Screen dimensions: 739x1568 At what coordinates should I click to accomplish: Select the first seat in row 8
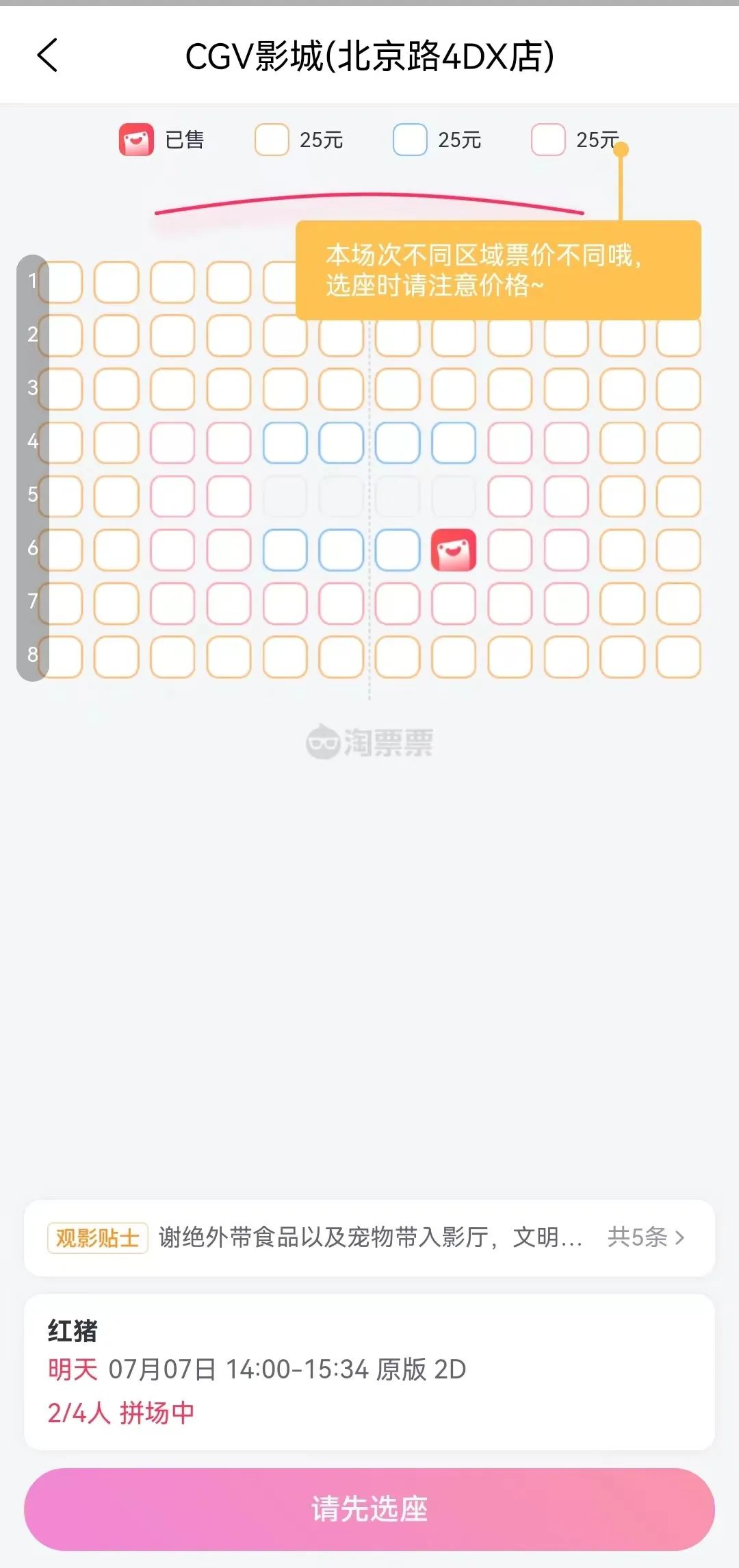[x=60, y=657]
